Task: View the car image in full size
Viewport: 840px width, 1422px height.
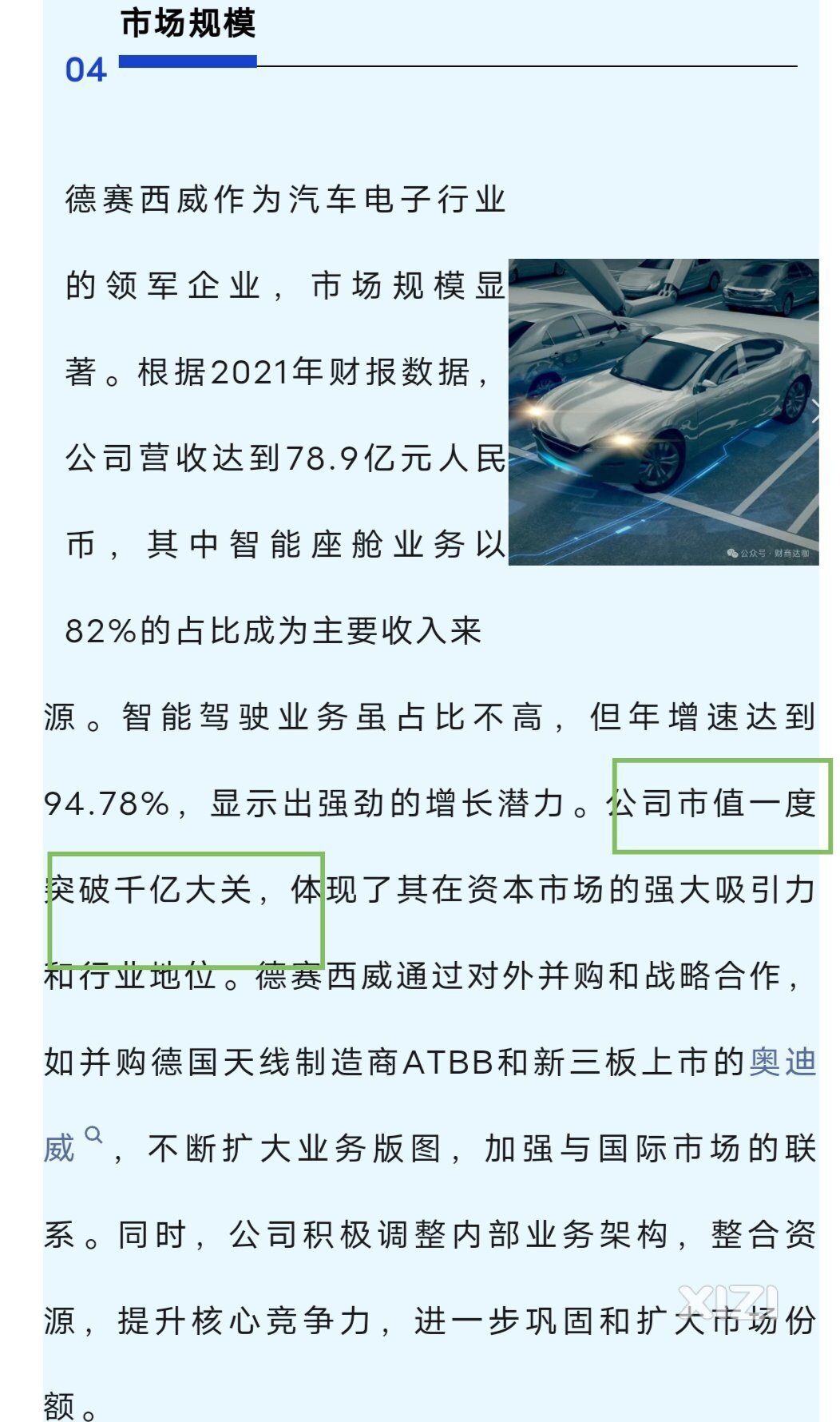Action: click(x=663, y=411)
